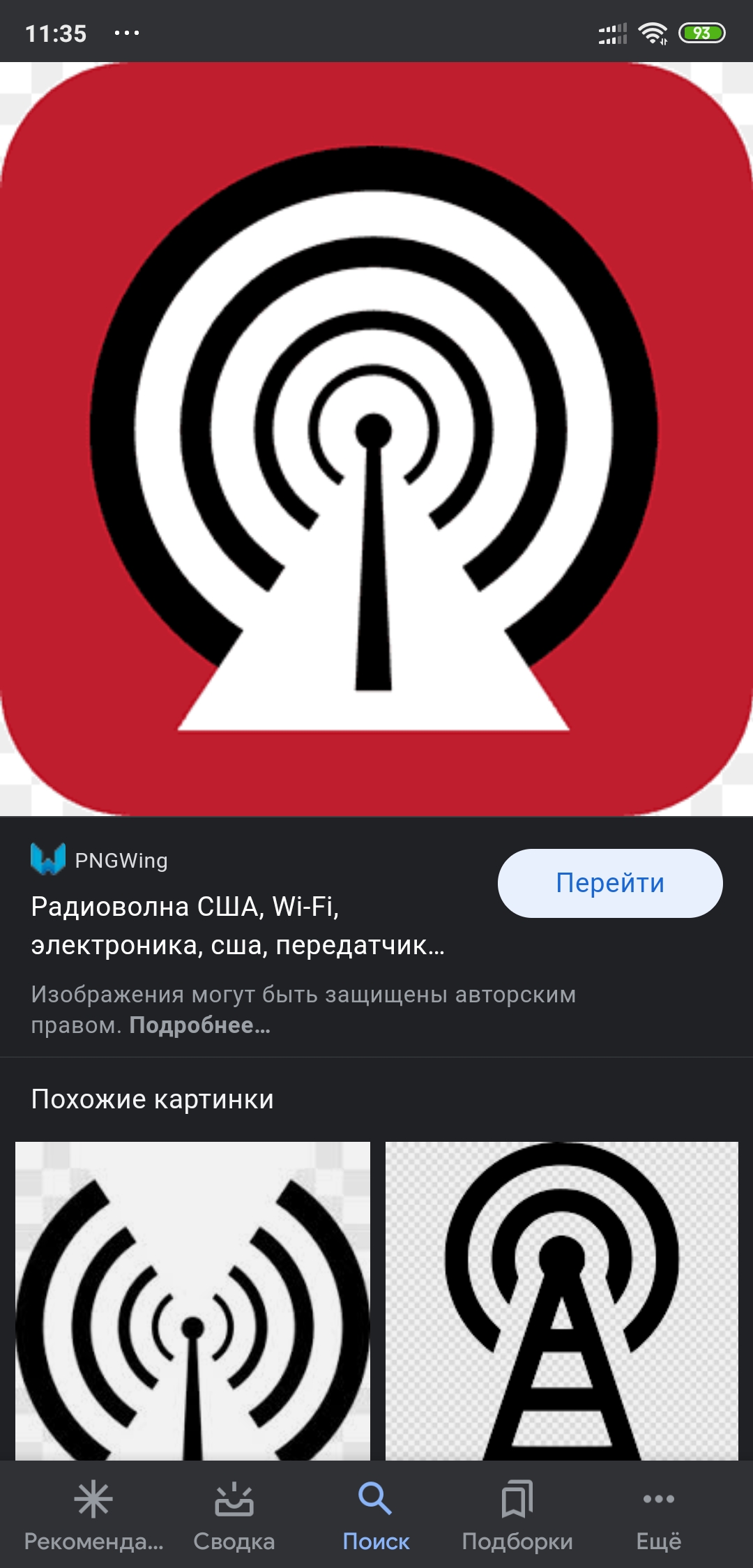Tap the Перейти button
This screenshot has width=753, height=1568.
(x=610, y=883)
